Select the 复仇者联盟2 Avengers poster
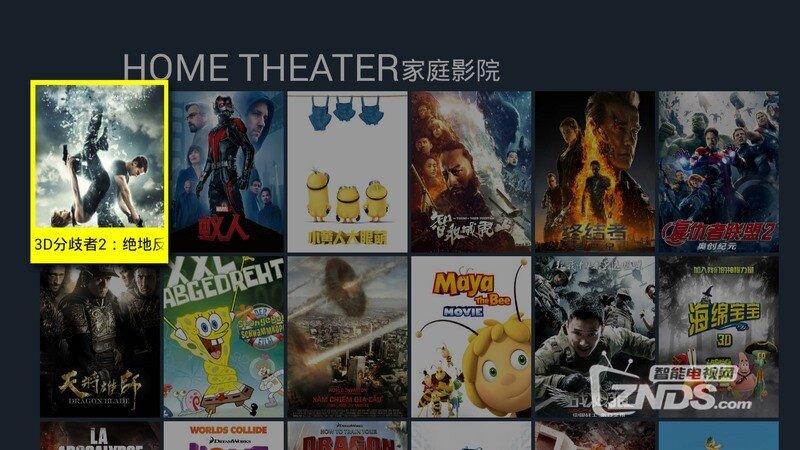The height and width of the screenshot is (450, 800). tap(718, 170)
